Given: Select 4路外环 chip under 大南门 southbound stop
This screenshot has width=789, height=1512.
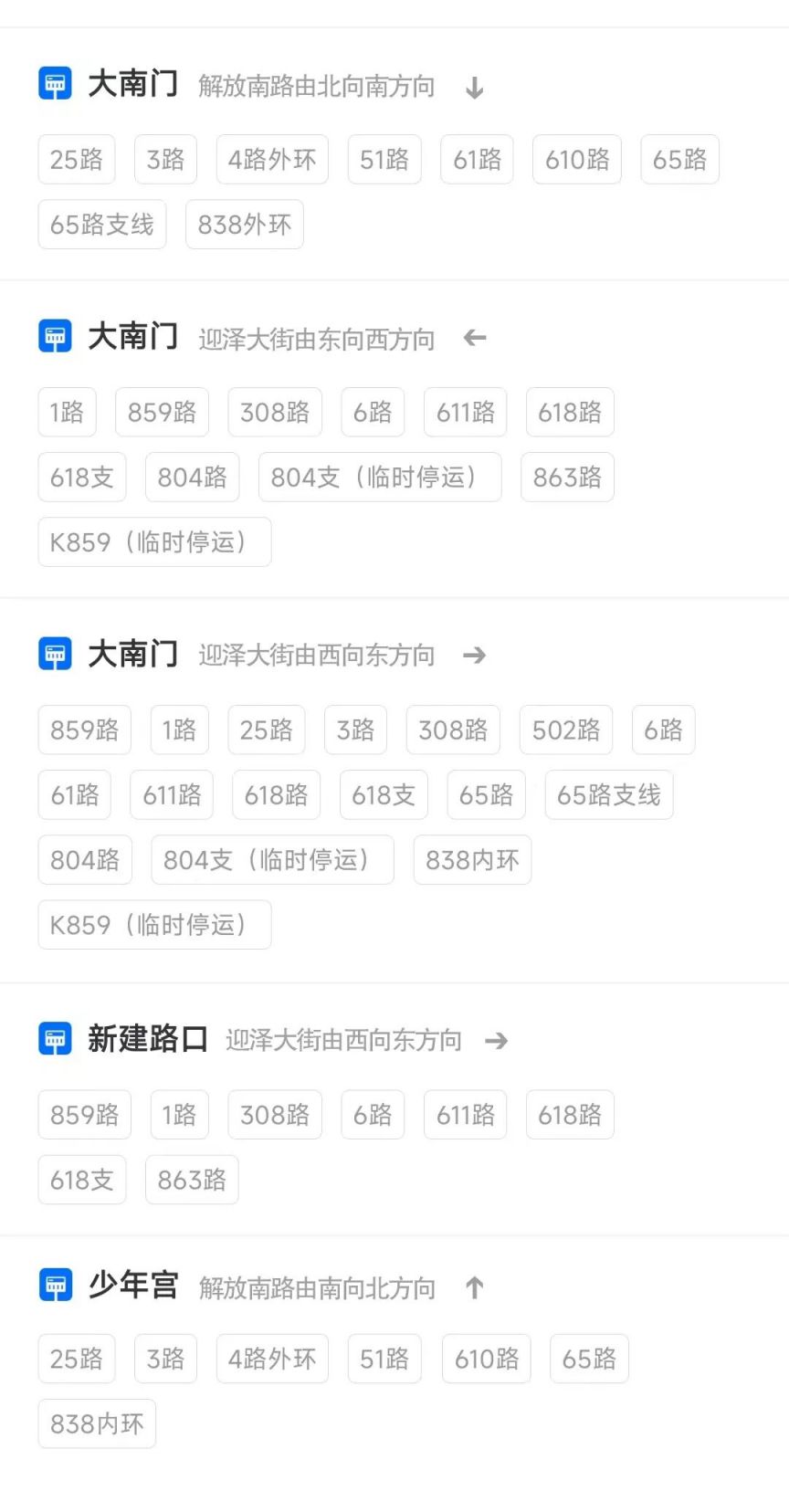Looking at the screenshot, I should 272,160.
